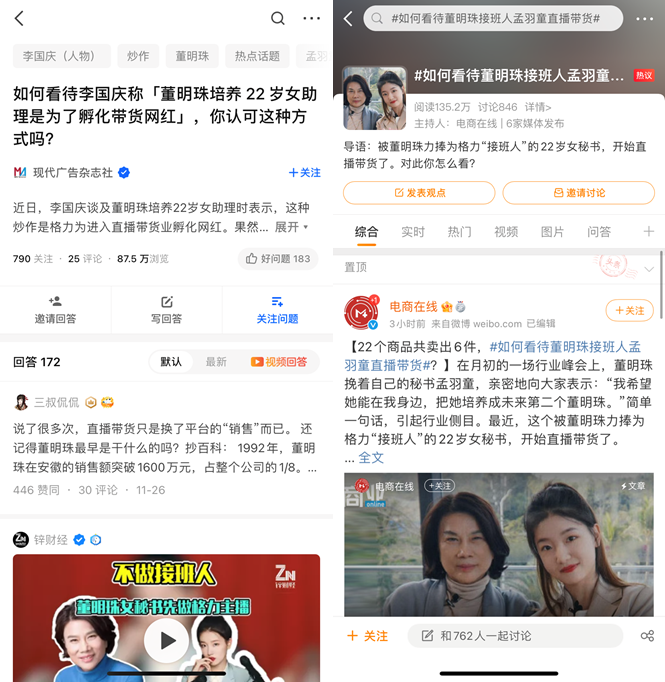The height and width of the screenshot is (682, 665).
Task: Switch answers sorting to 最新
Action: [216, 362]
